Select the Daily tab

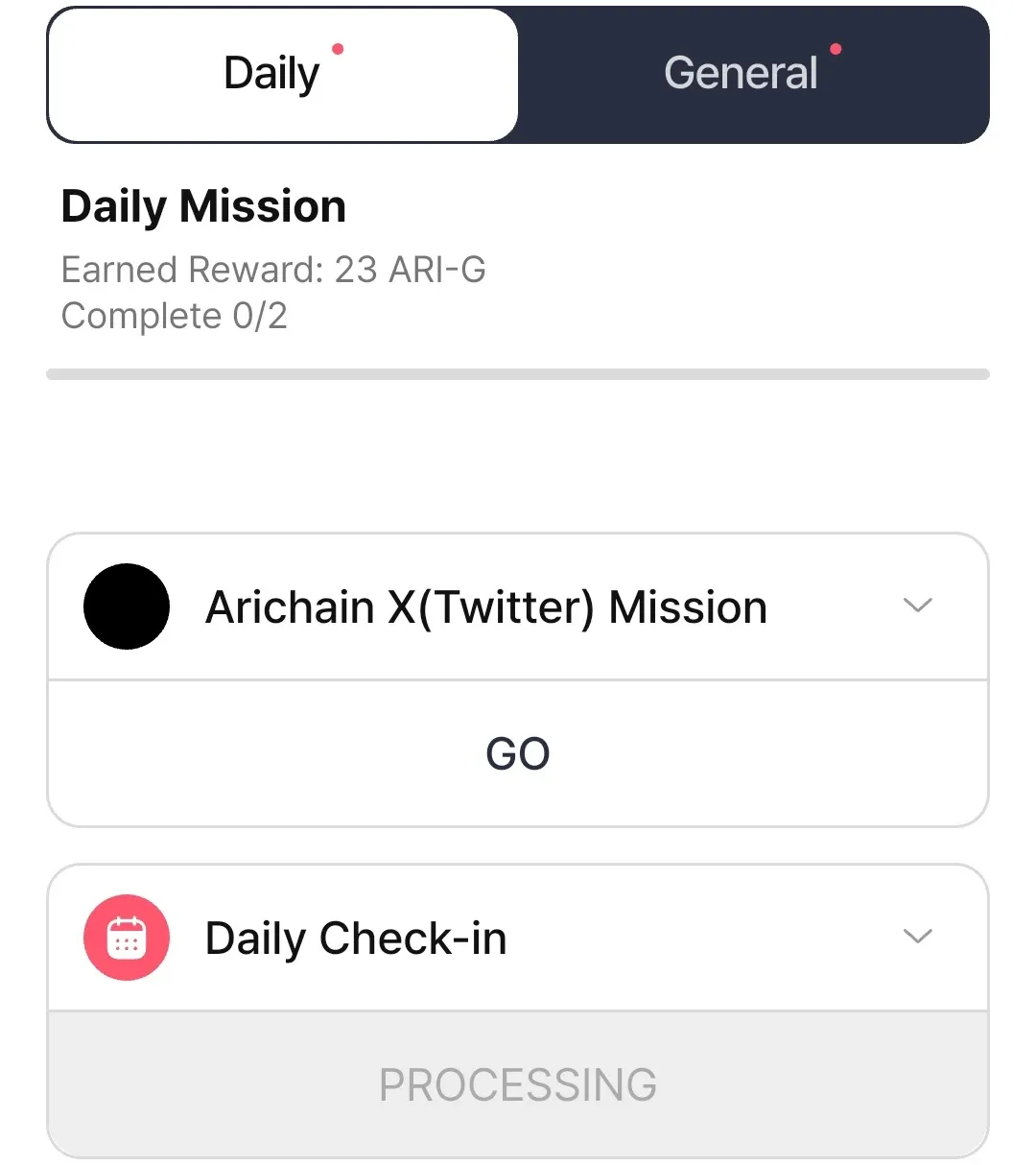coord(273,73)
